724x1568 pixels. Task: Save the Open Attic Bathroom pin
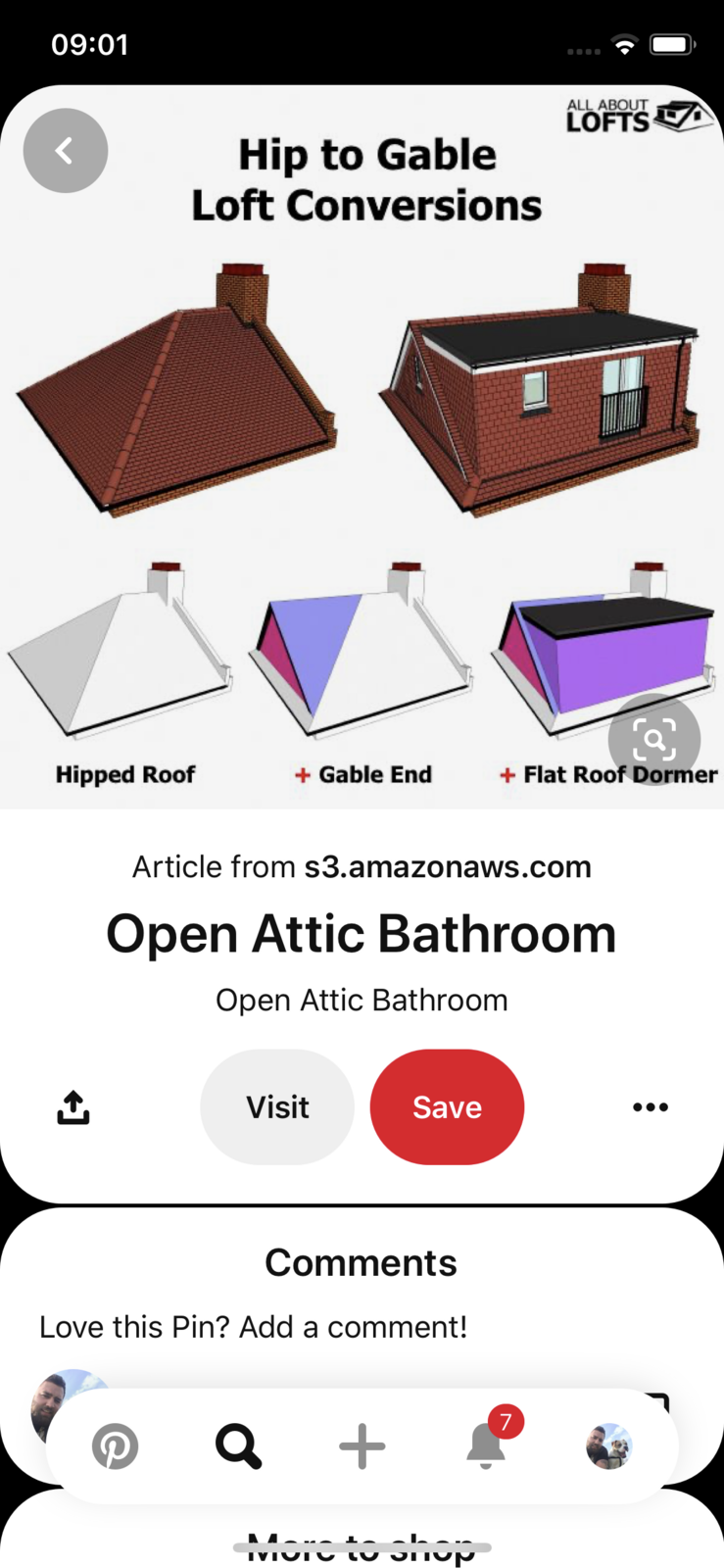pyautogui.click(x=447, y=1107)
